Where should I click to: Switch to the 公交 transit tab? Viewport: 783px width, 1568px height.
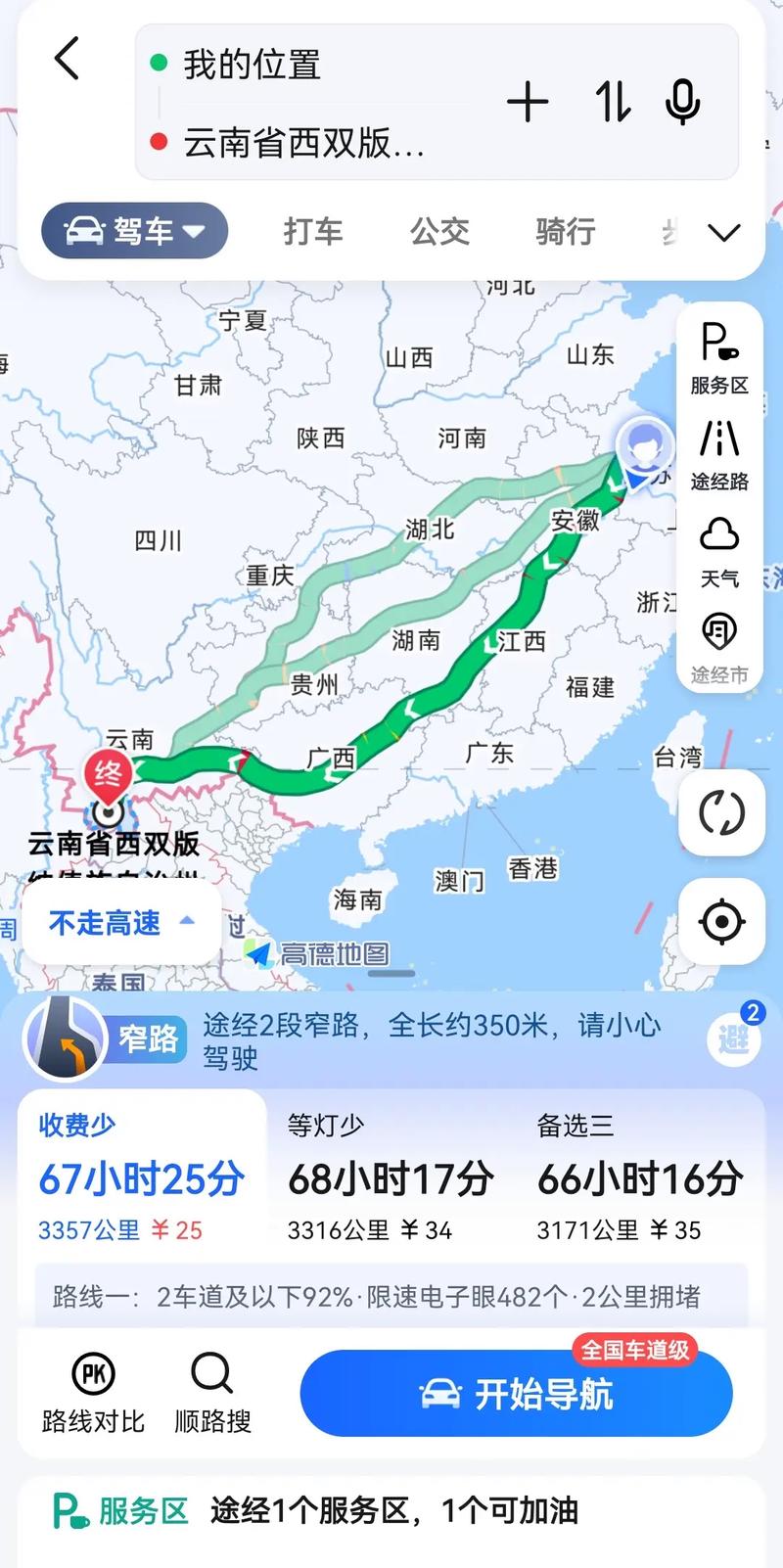pyautogui.click(x=438, y=232)
